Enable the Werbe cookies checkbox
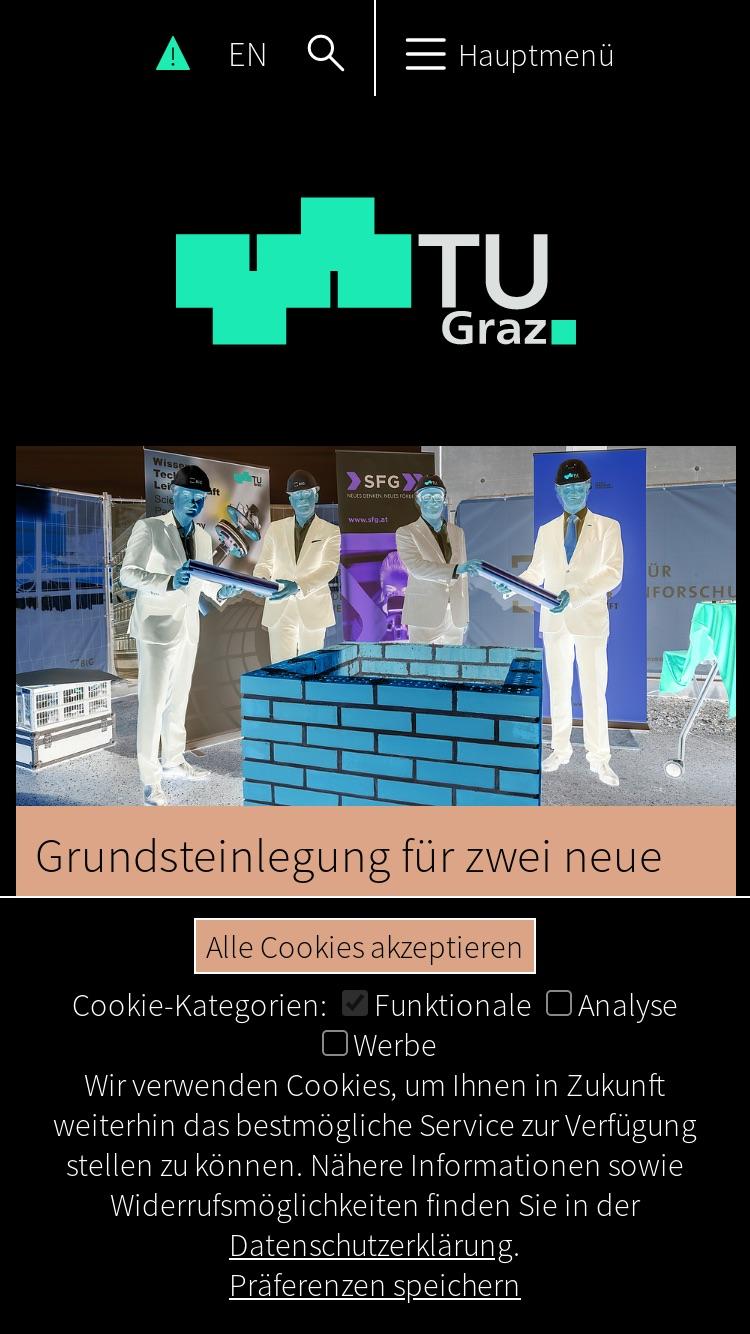 click(335, 1043)
